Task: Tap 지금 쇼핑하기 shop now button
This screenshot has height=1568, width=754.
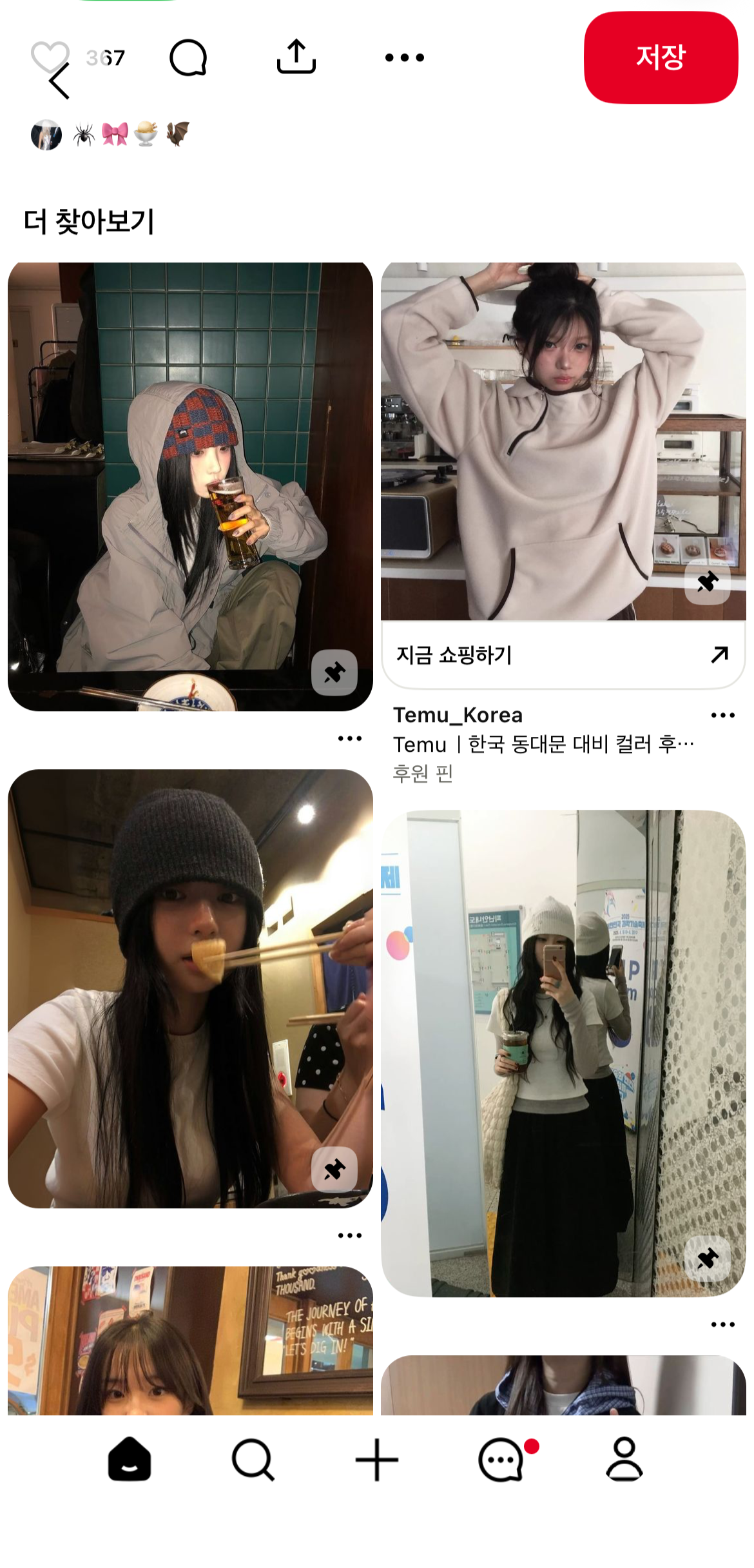Action: [x=563, y=655]
